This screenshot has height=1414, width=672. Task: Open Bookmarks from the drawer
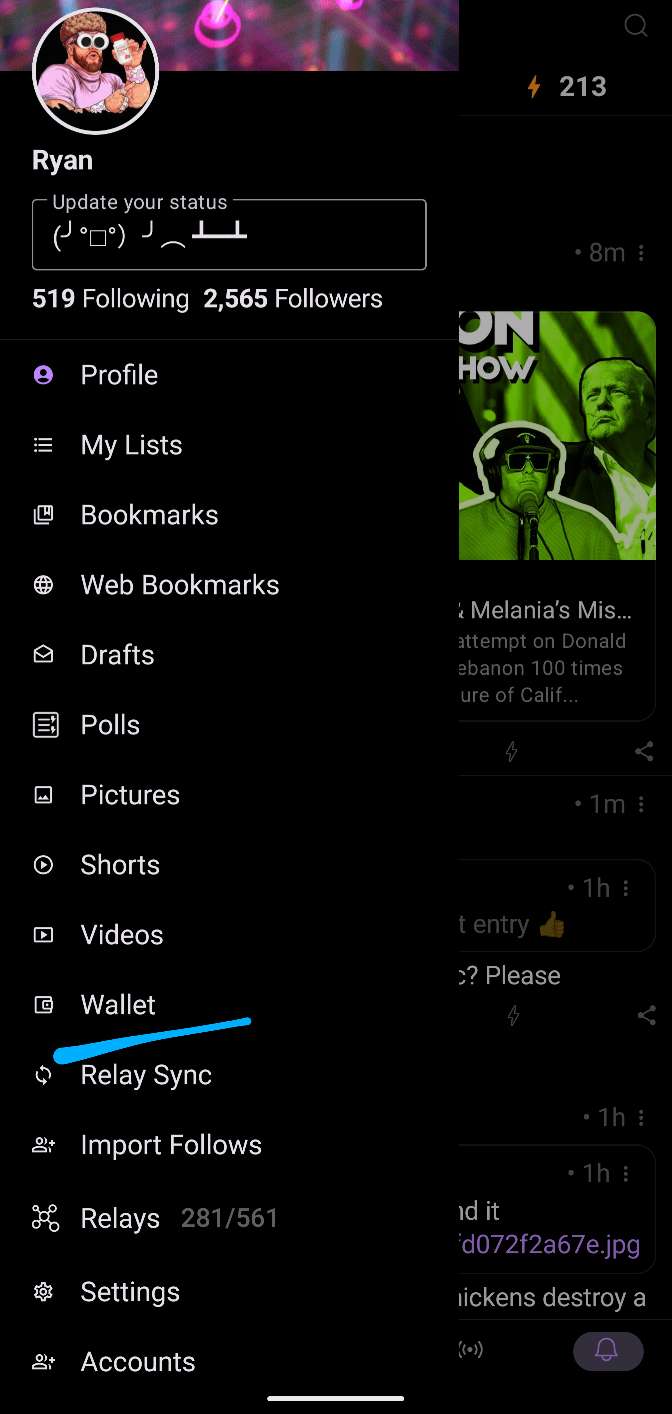pos(149,515)
